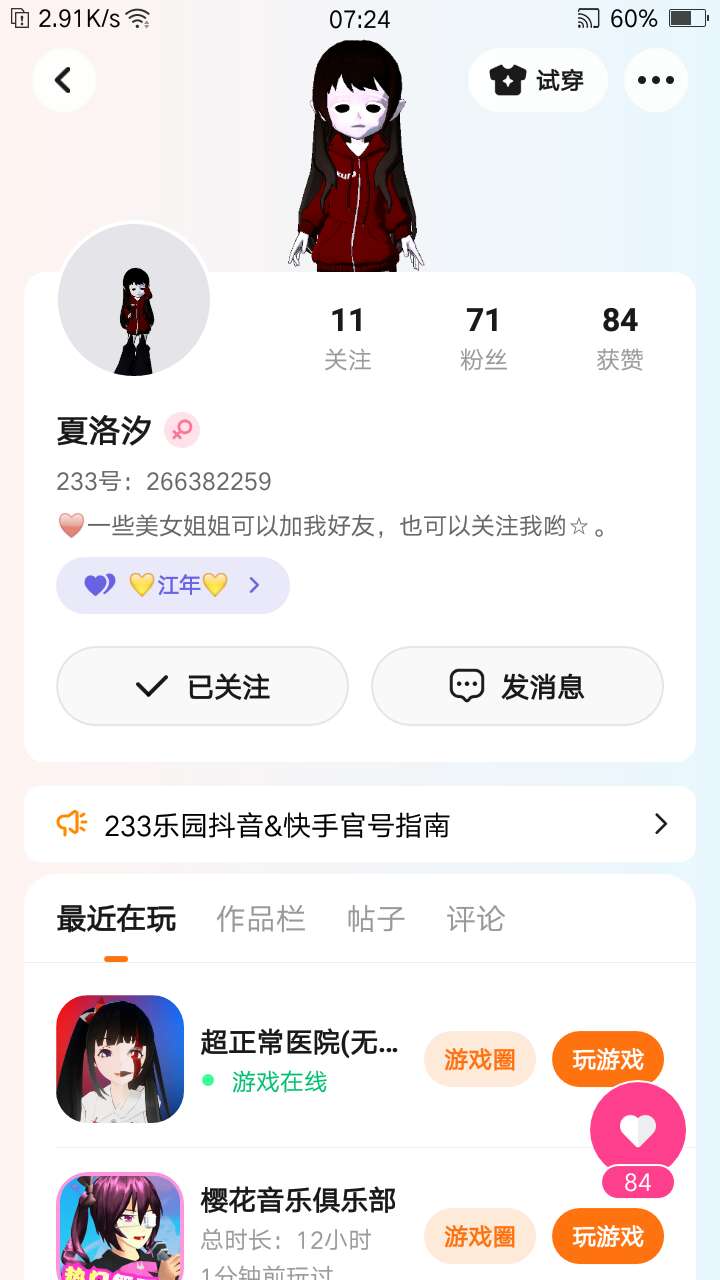
Task: Open 游戏圈 for 超正常医院
Action: (480, 1059)
